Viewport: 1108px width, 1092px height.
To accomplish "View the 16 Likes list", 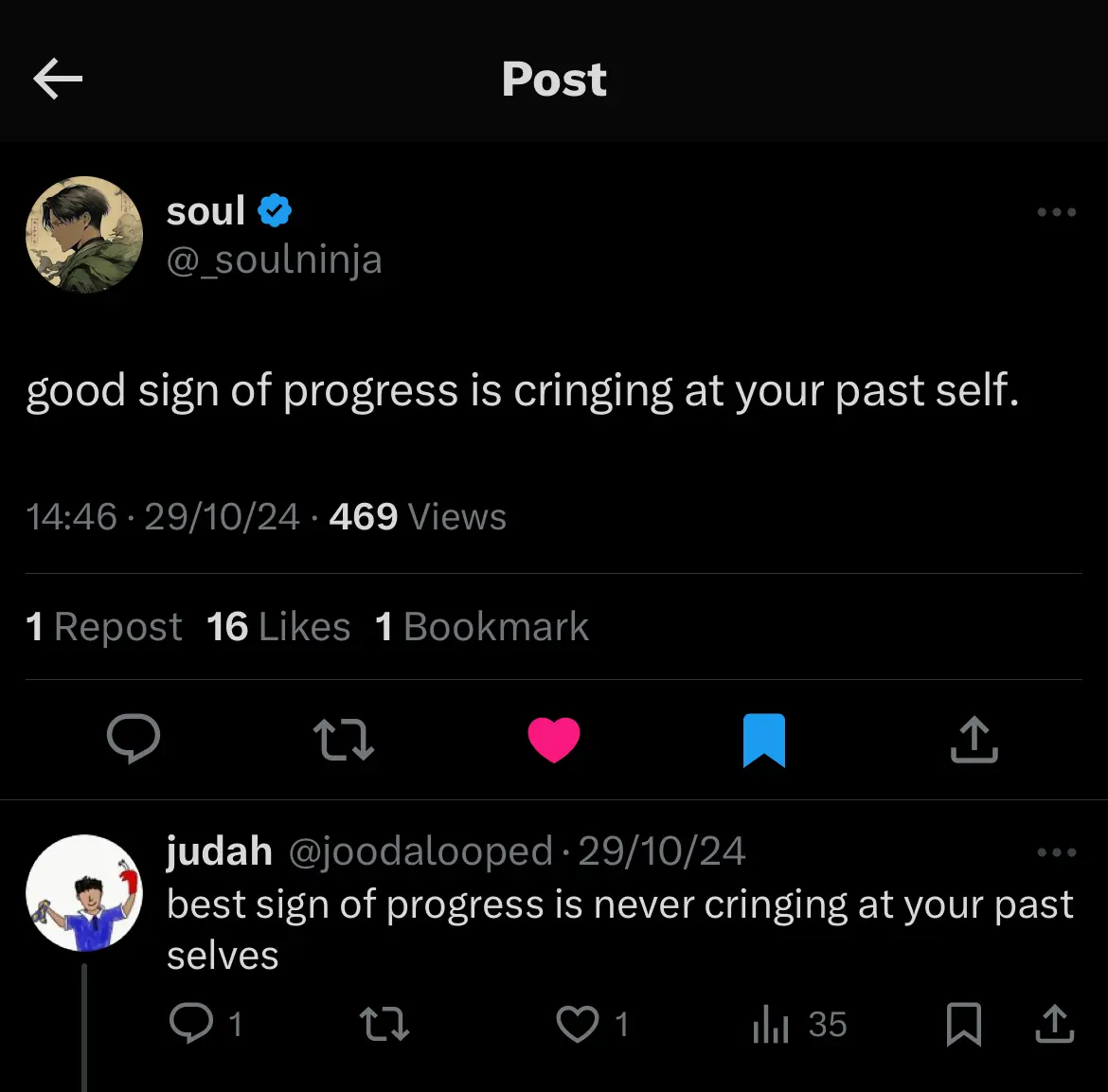I will 278,627.
